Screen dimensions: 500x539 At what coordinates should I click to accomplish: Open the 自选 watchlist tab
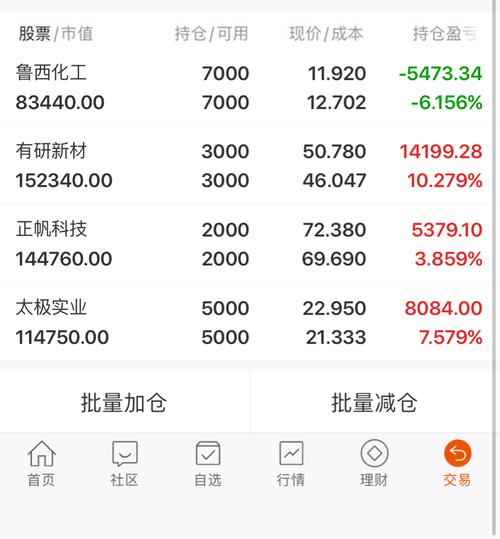click(208, 464)
